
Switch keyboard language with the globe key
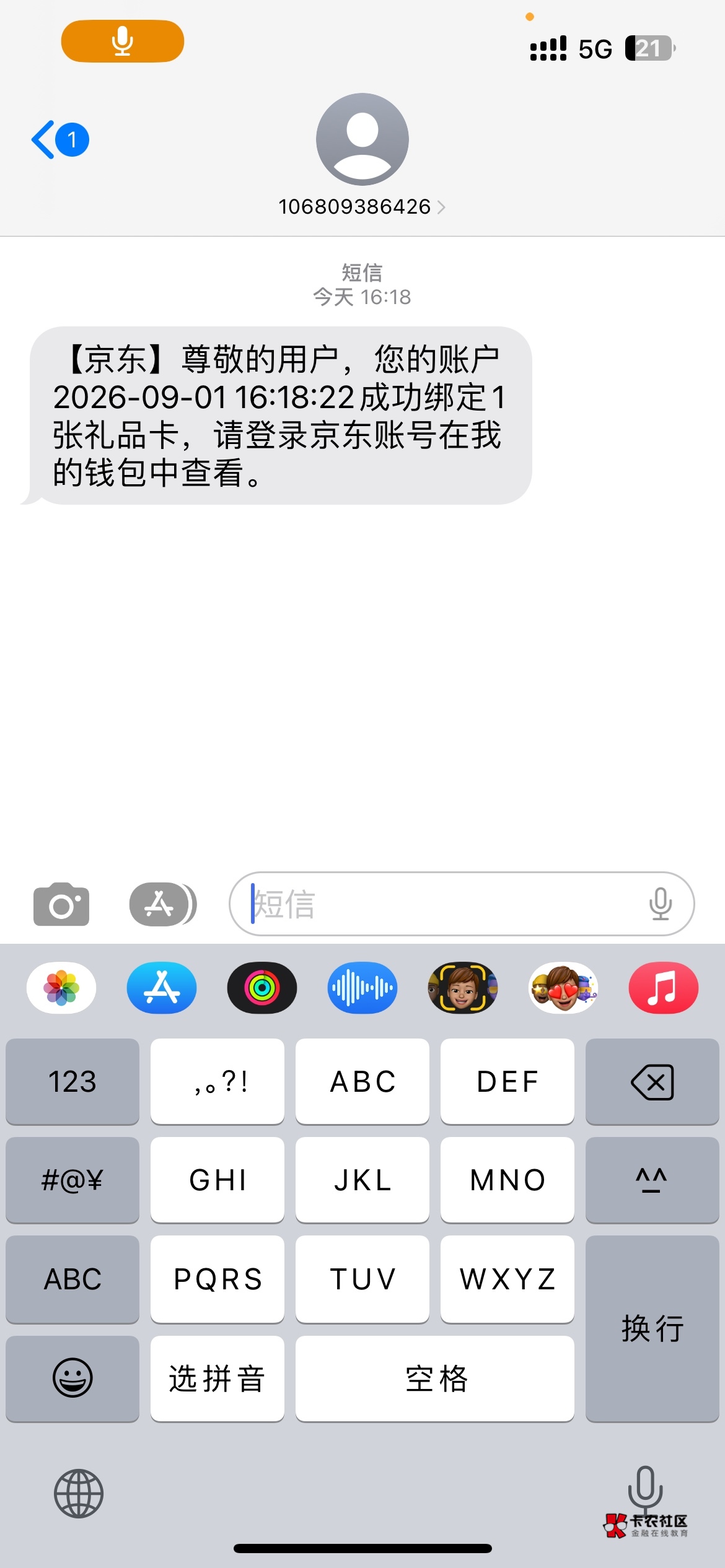[79, 1494]
